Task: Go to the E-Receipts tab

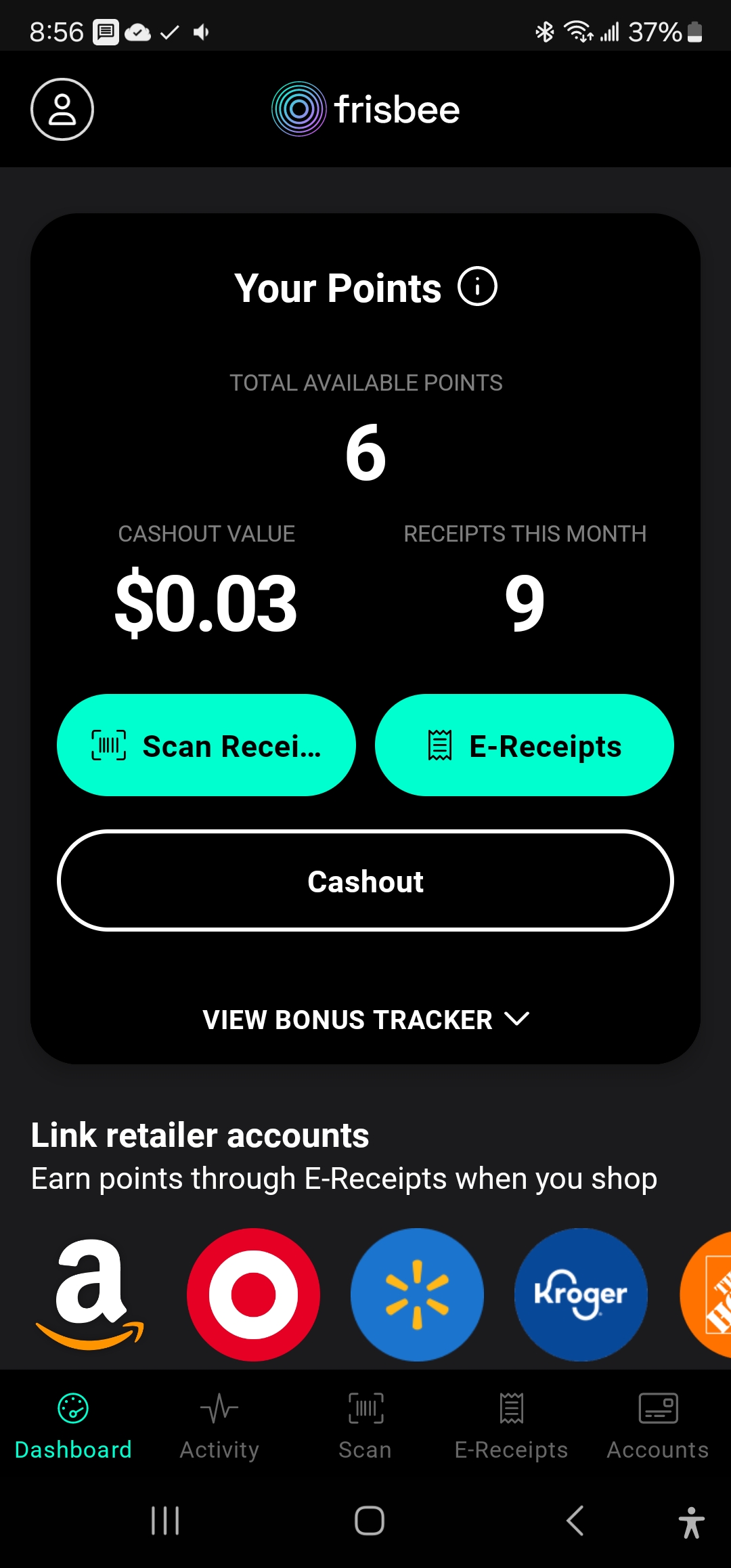Action: coord(512,1422)
